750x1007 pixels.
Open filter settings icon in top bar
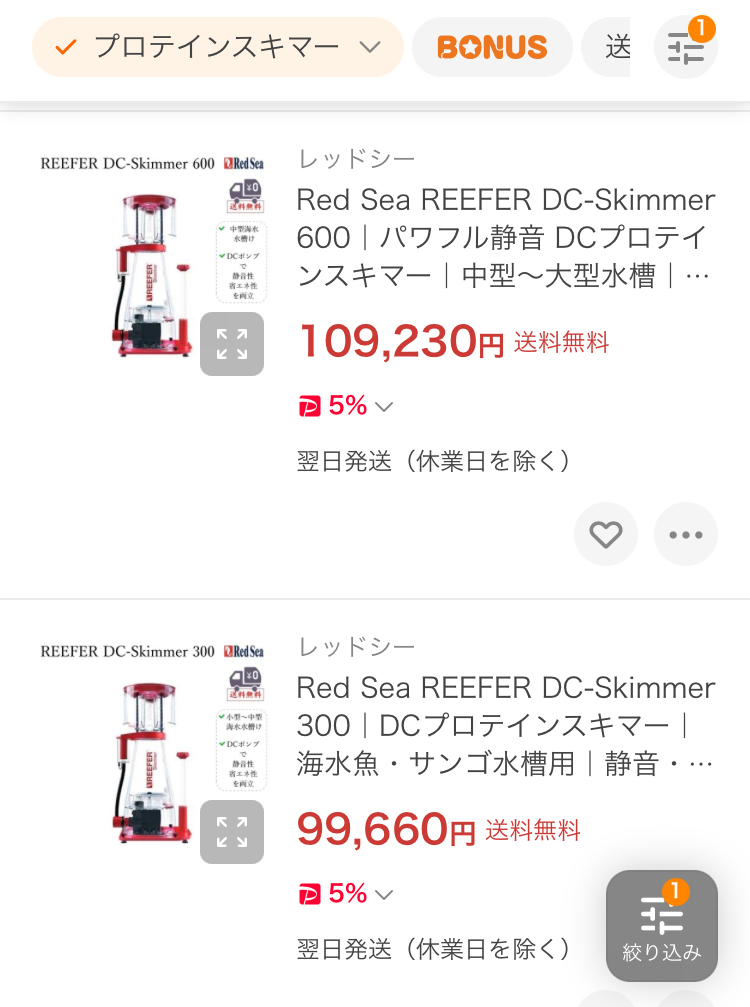(686, 48)
